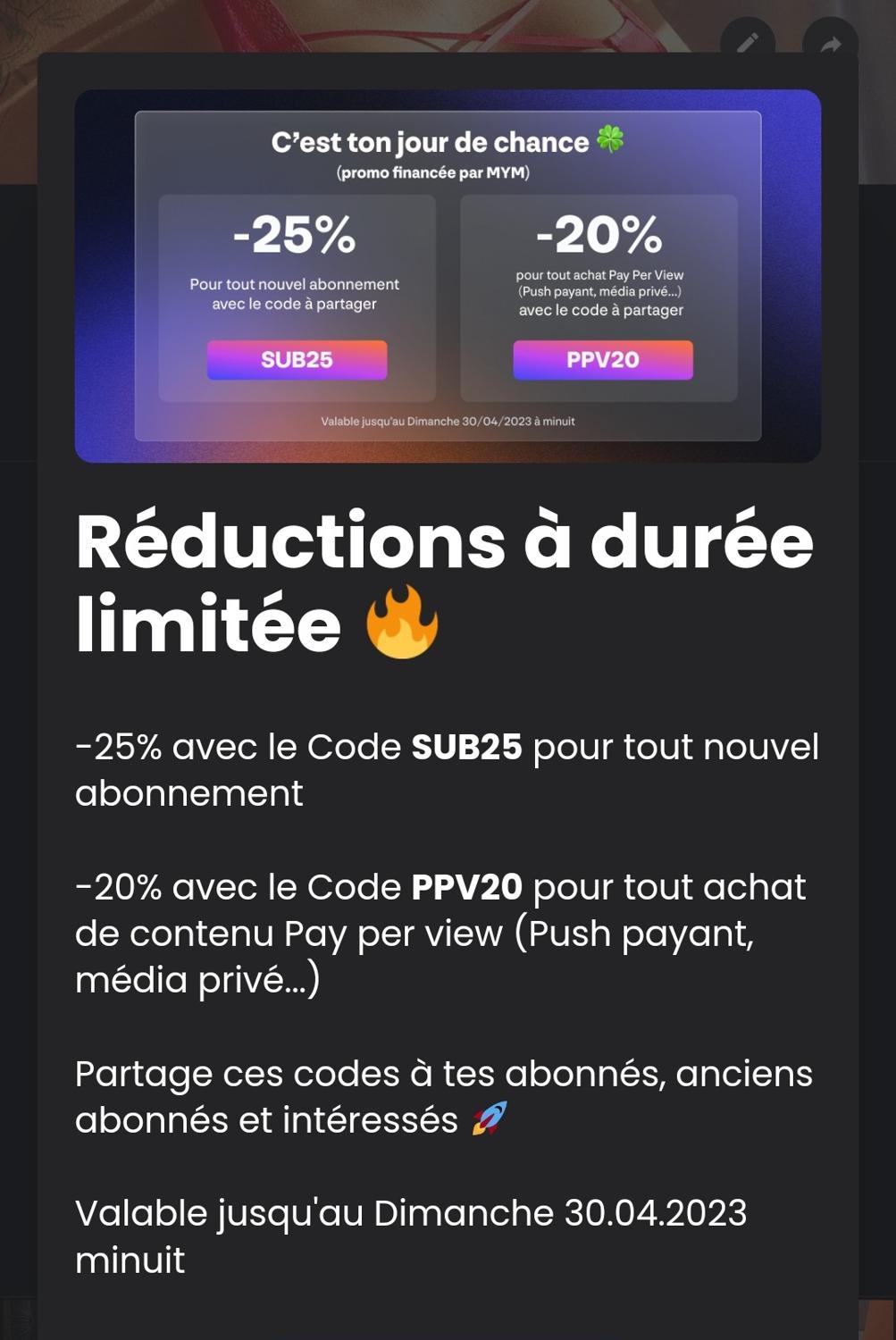896x1340 pixels.
Task: Tap the pencil edit icon
Action: click(748, 41)
